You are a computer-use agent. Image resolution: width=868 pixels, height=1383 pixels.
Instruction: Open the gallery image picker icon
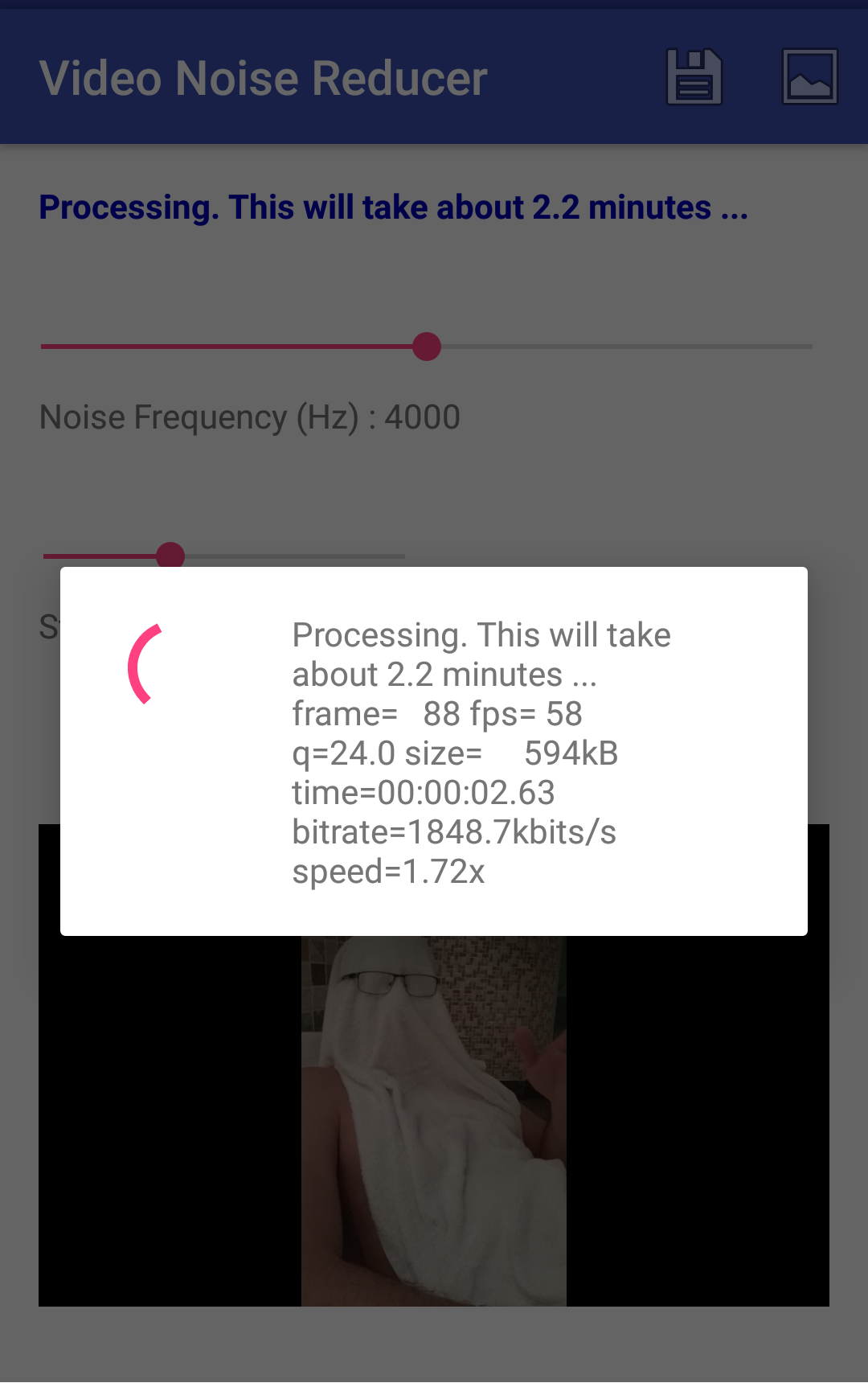(810, 77)
